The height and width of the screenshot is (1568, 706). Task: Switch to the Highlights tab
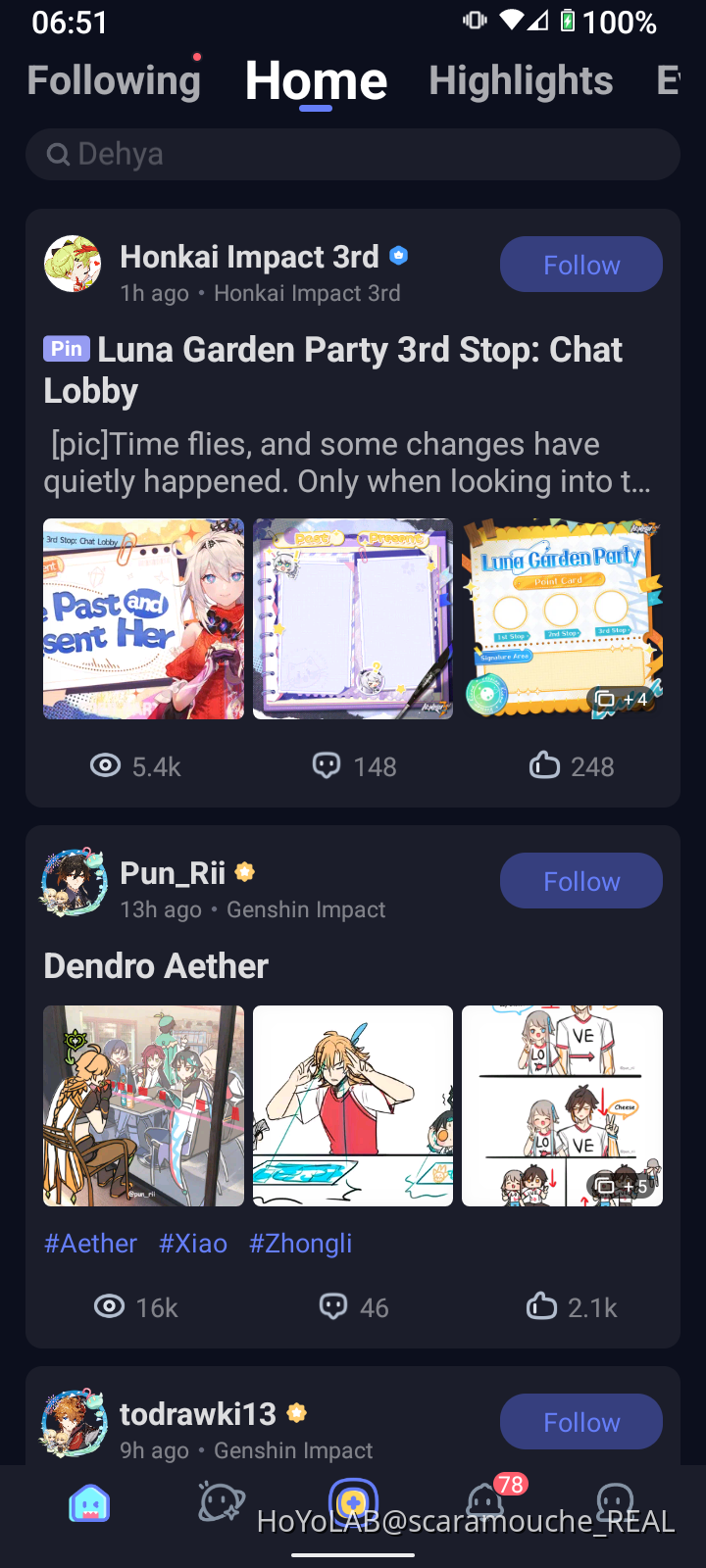[x=521, y=80]
